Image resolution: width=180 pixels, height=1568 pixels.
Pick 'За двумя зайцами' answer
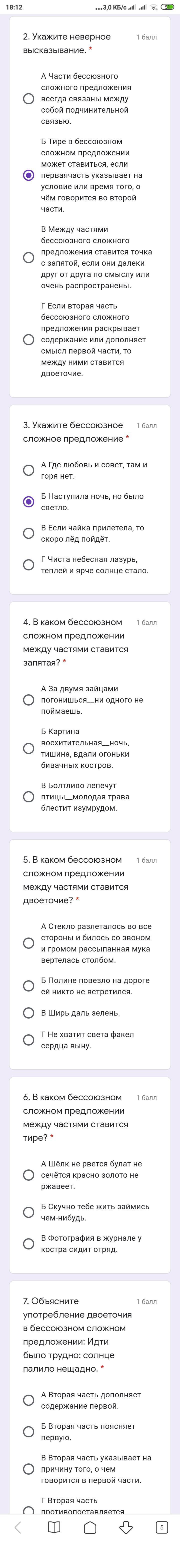pyautogui.click(x=28, y=700)
